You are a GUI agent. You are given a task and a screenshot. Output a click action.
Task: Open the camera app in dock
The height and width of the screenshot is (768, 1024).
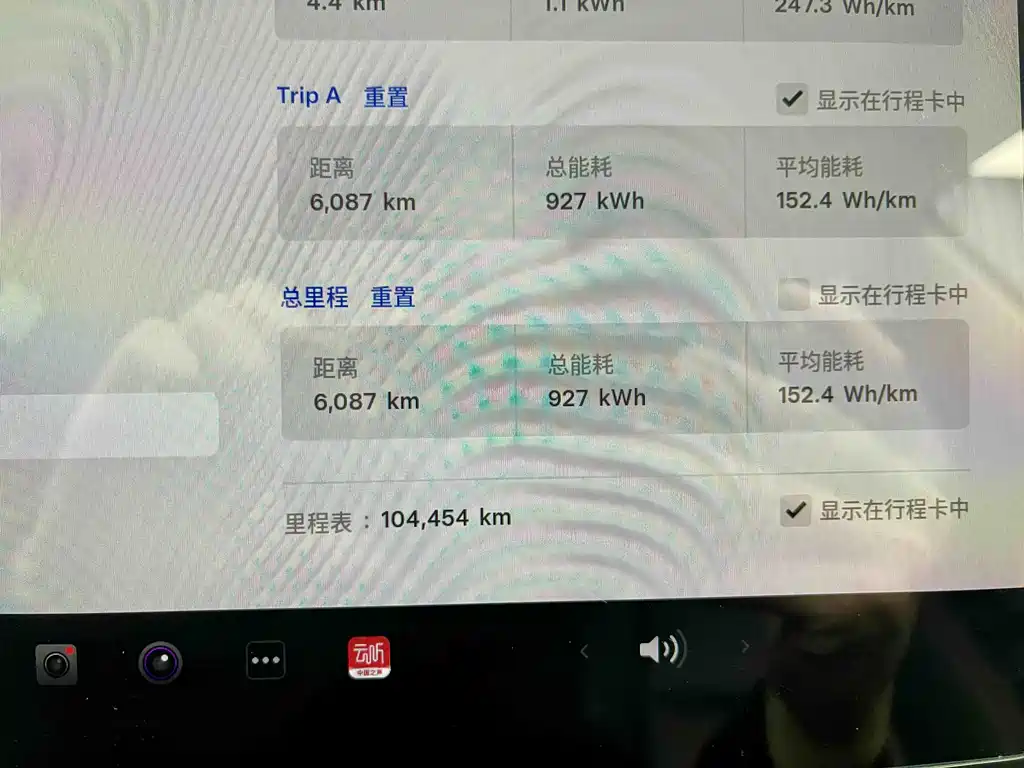(x=160, y=662)
